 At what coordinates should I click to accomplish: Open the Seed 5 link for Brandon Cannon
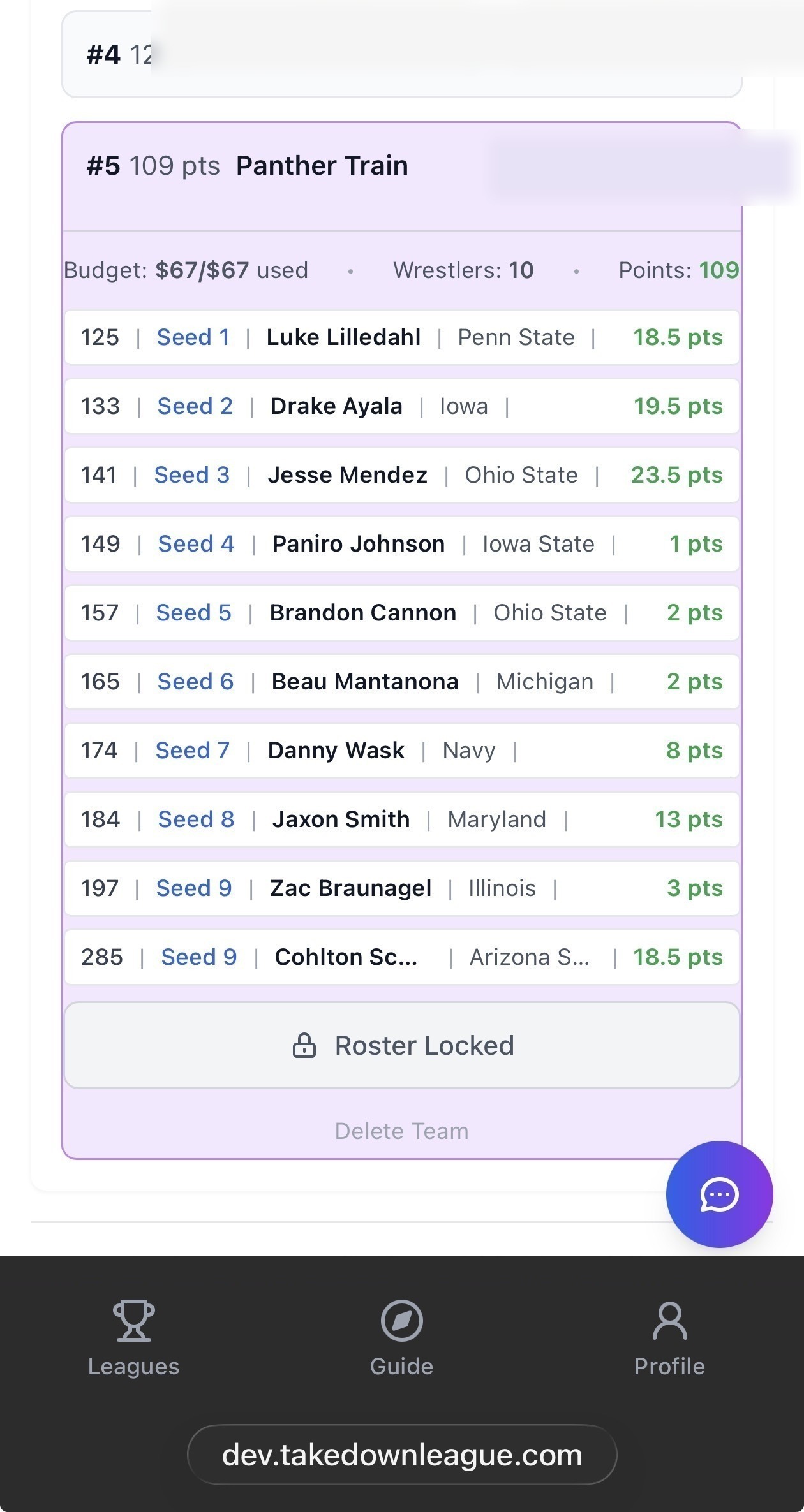coord(193,613)
